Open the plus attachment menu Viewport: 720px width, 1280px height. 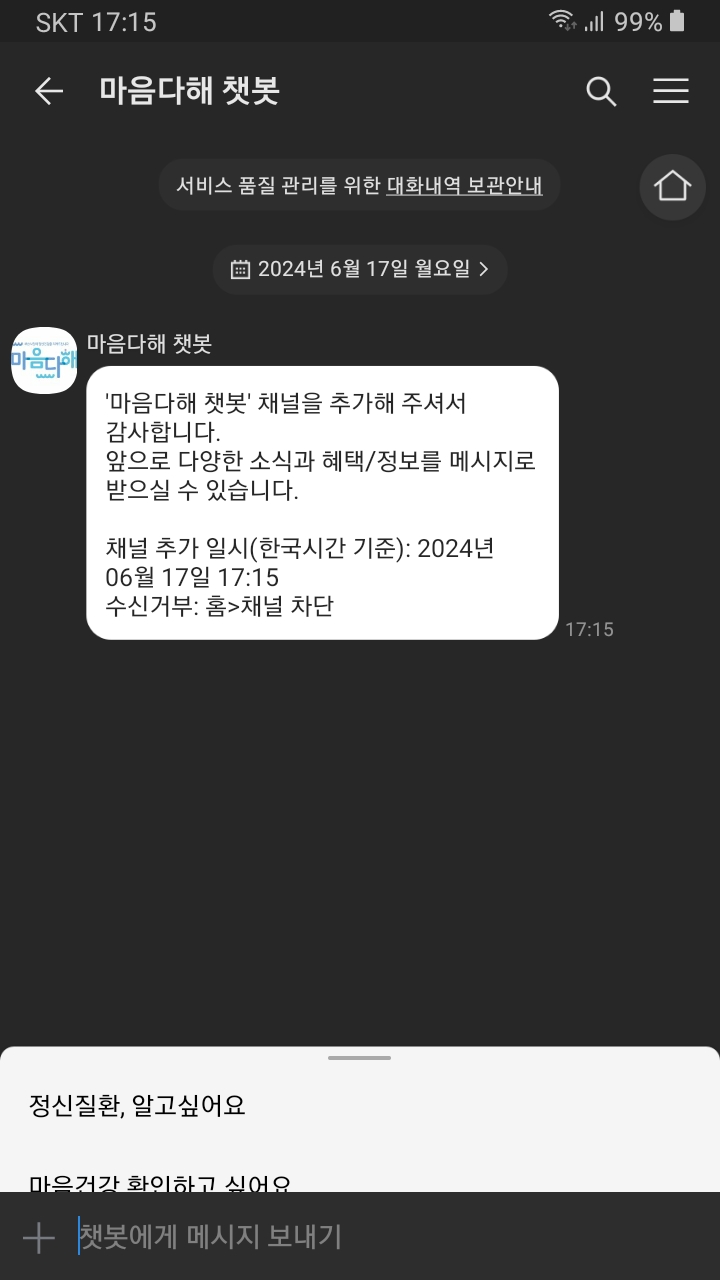[39, 1238]
